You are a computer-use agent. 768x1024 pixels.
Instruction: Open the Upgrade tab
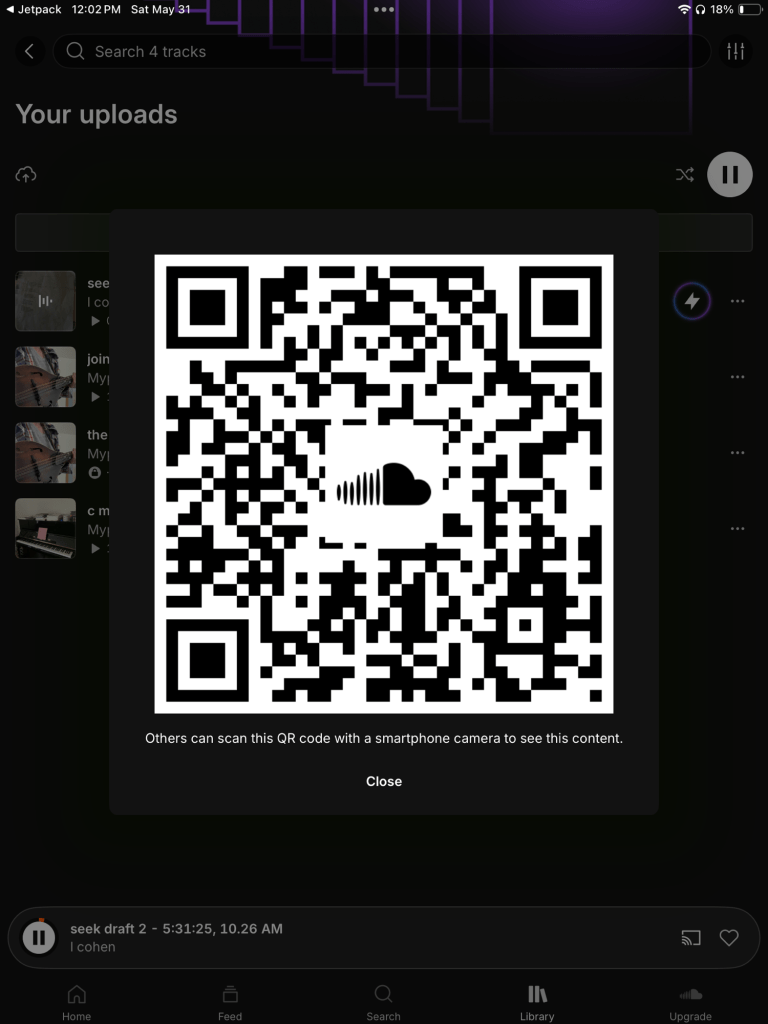click(x=690, y=1001)
